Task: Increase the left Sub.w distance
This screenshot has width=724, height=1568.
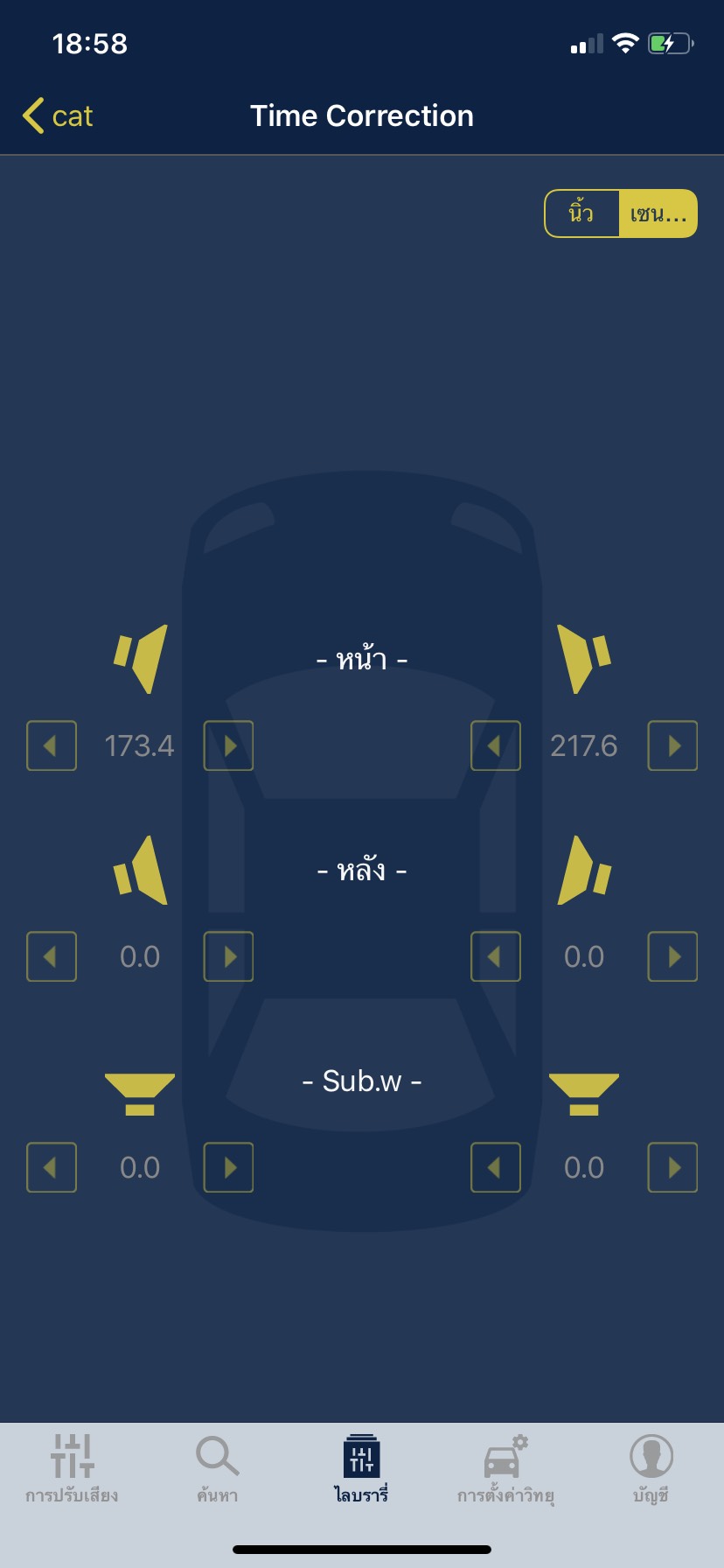Action: [228, 1167]
